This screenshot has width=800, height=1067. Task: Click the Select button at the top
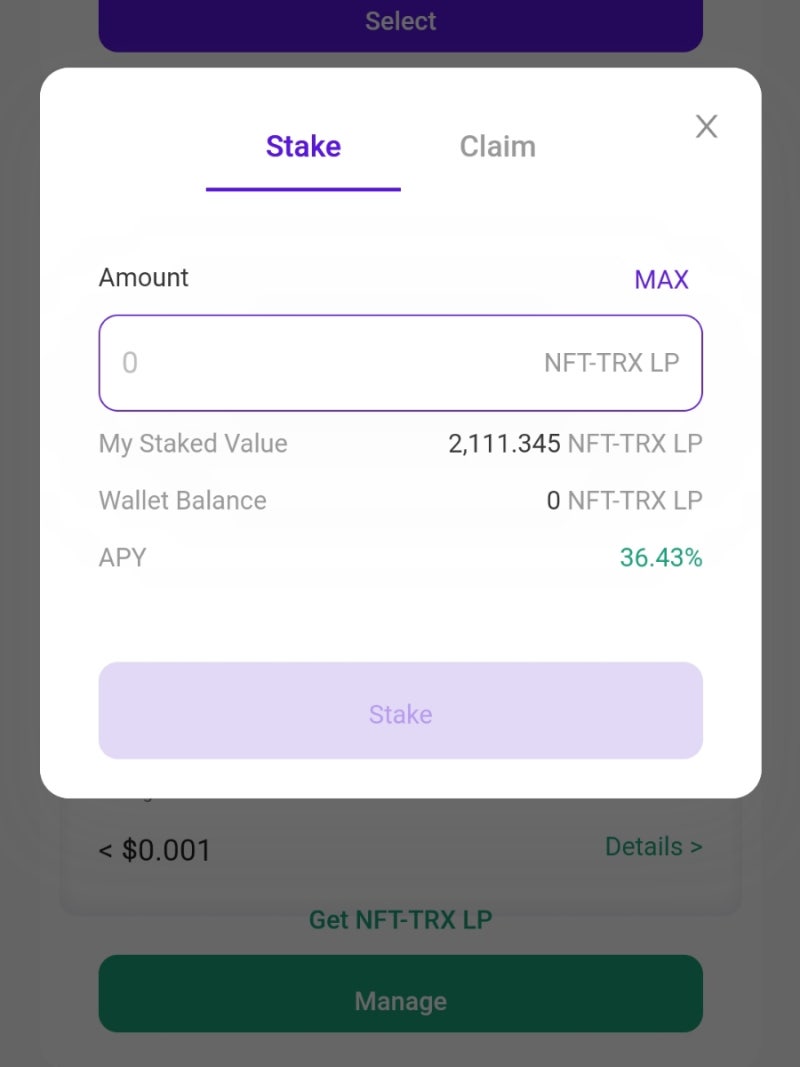400,21
